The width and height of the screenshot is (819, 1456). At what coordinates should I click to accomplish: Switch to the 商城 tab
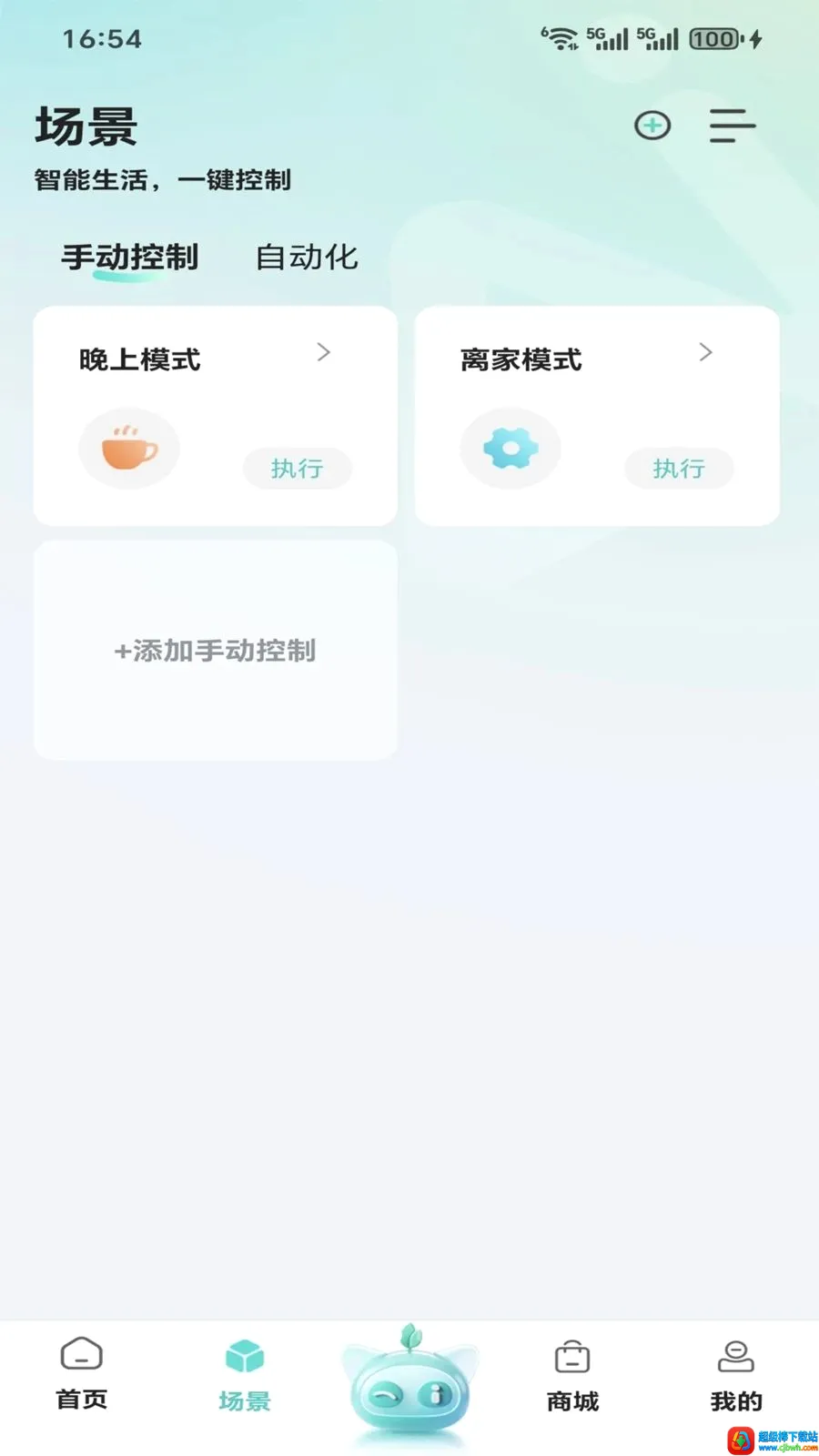point(572,1374)
